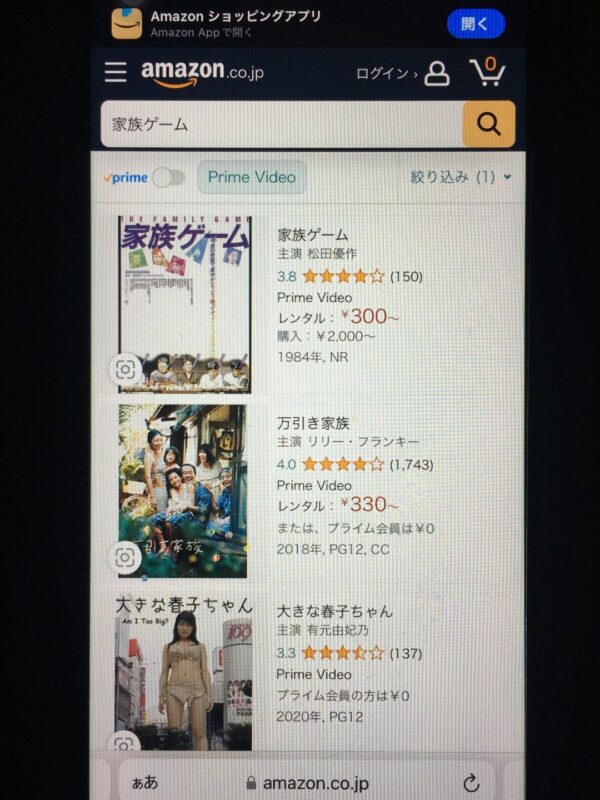Image resolution: width=600 pixels, height=800 pixels.
Task: Open the ぁあ text size menu
Action: point(144,783)
